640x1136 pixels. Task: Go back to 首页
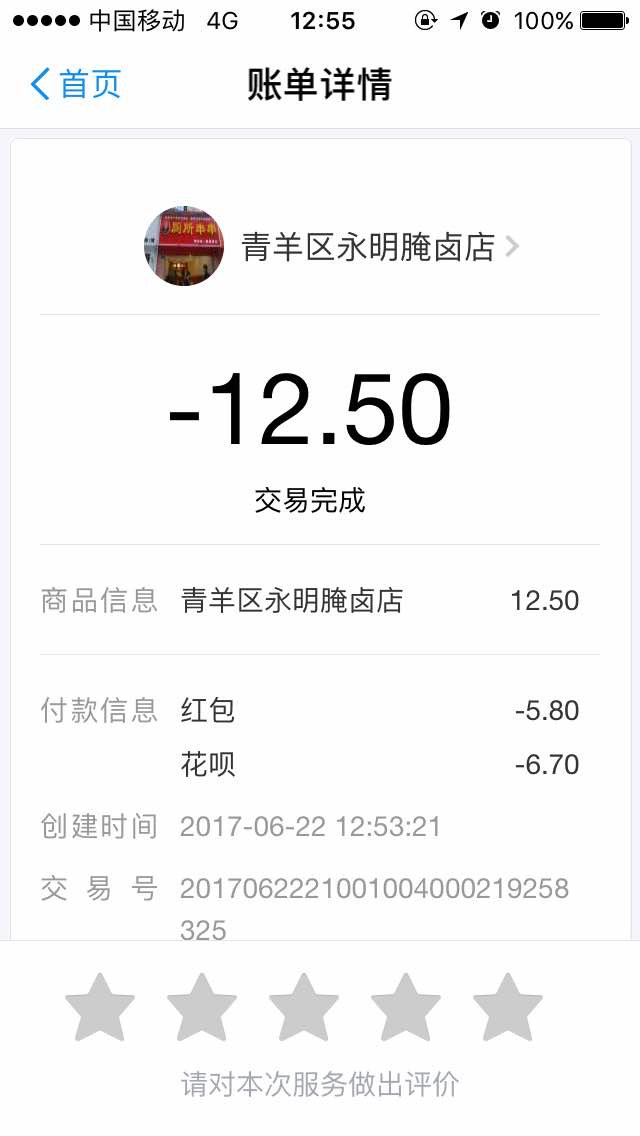coord(76,84)
